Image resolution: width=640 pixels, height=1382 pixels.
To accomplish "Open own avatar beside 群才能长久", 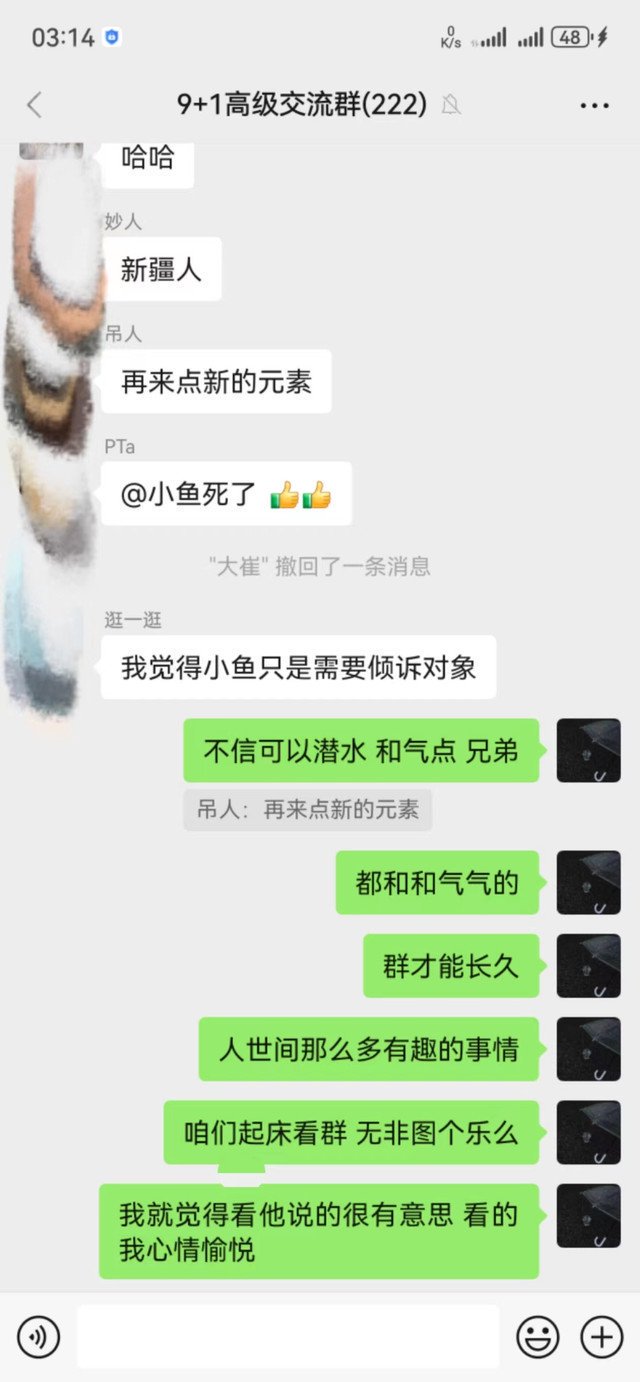I will pos(588,965).
